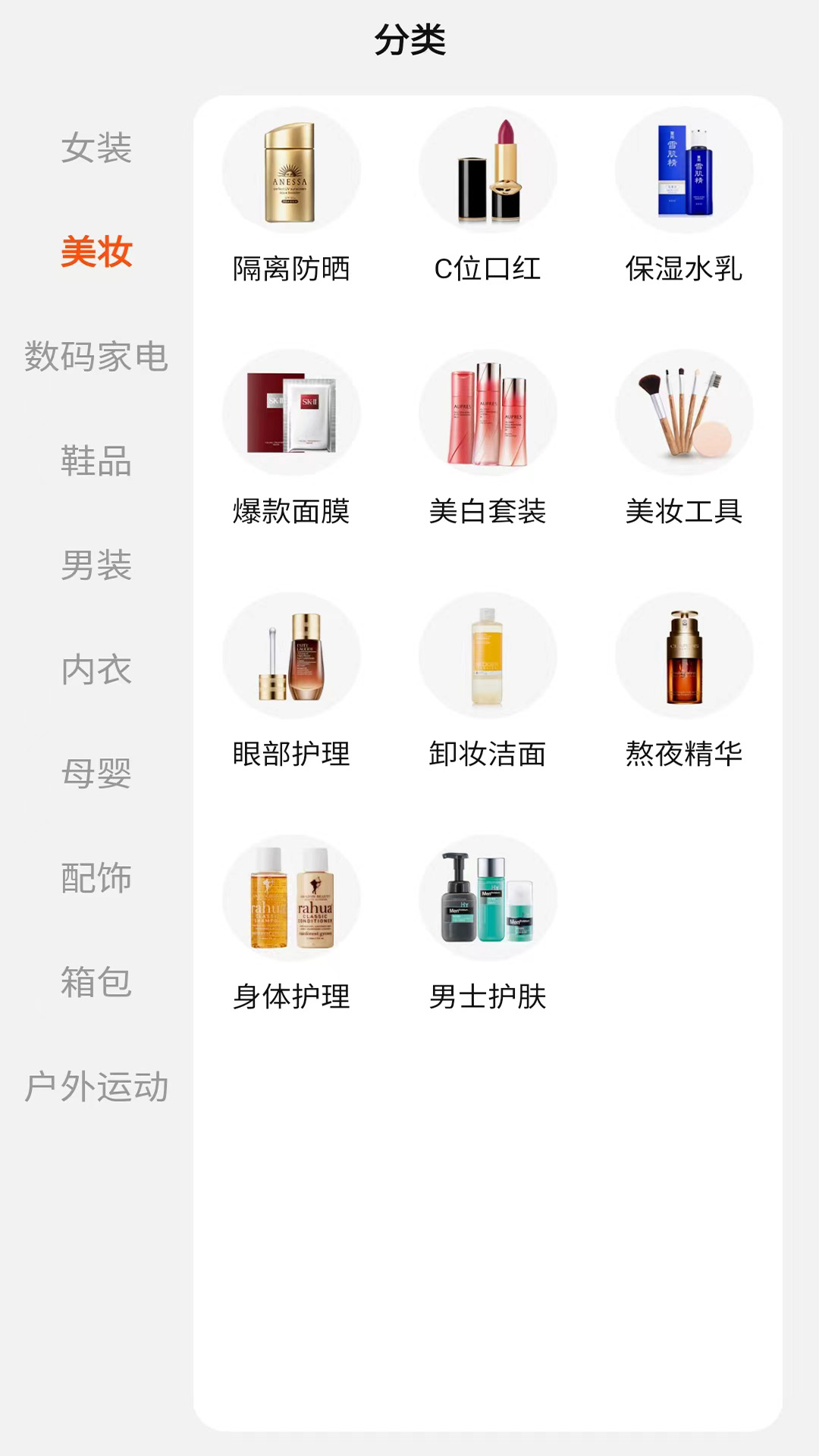This screenshot has height=1456, width=819.
Task: Select the 配饰 accessories category
Action: tap(97, 880)
